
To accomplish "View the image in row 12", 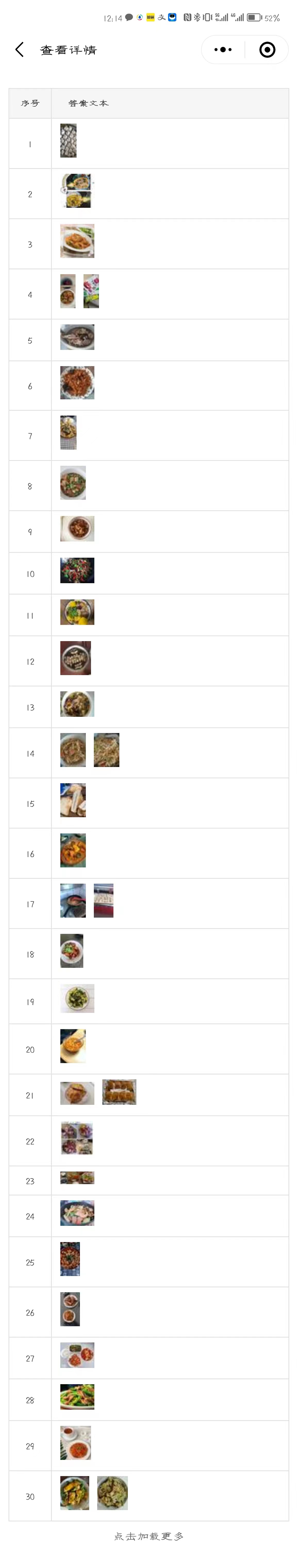I will point(76,658).
